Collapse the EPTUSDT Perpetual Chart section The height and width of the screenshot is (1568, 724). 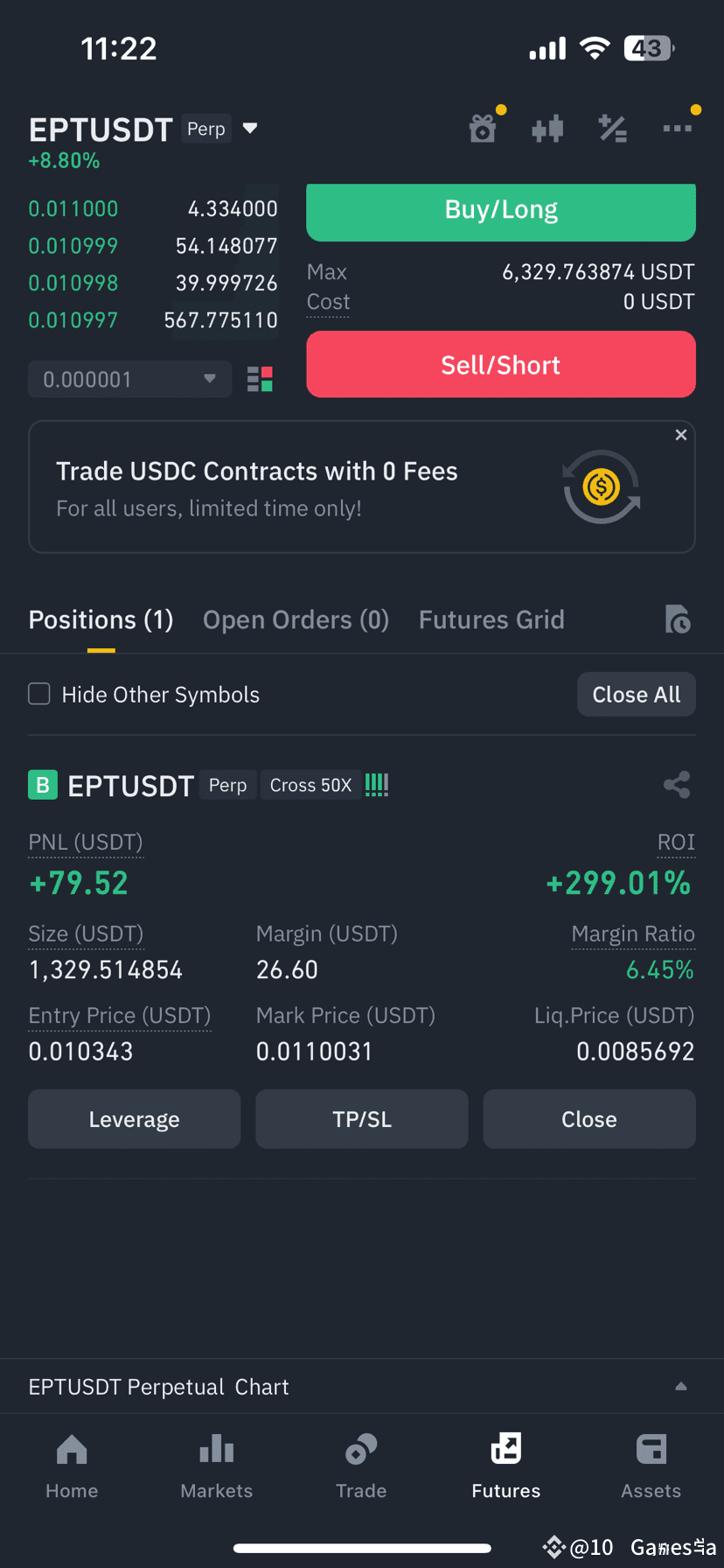pyautogui.click(x=681, y=1386)
